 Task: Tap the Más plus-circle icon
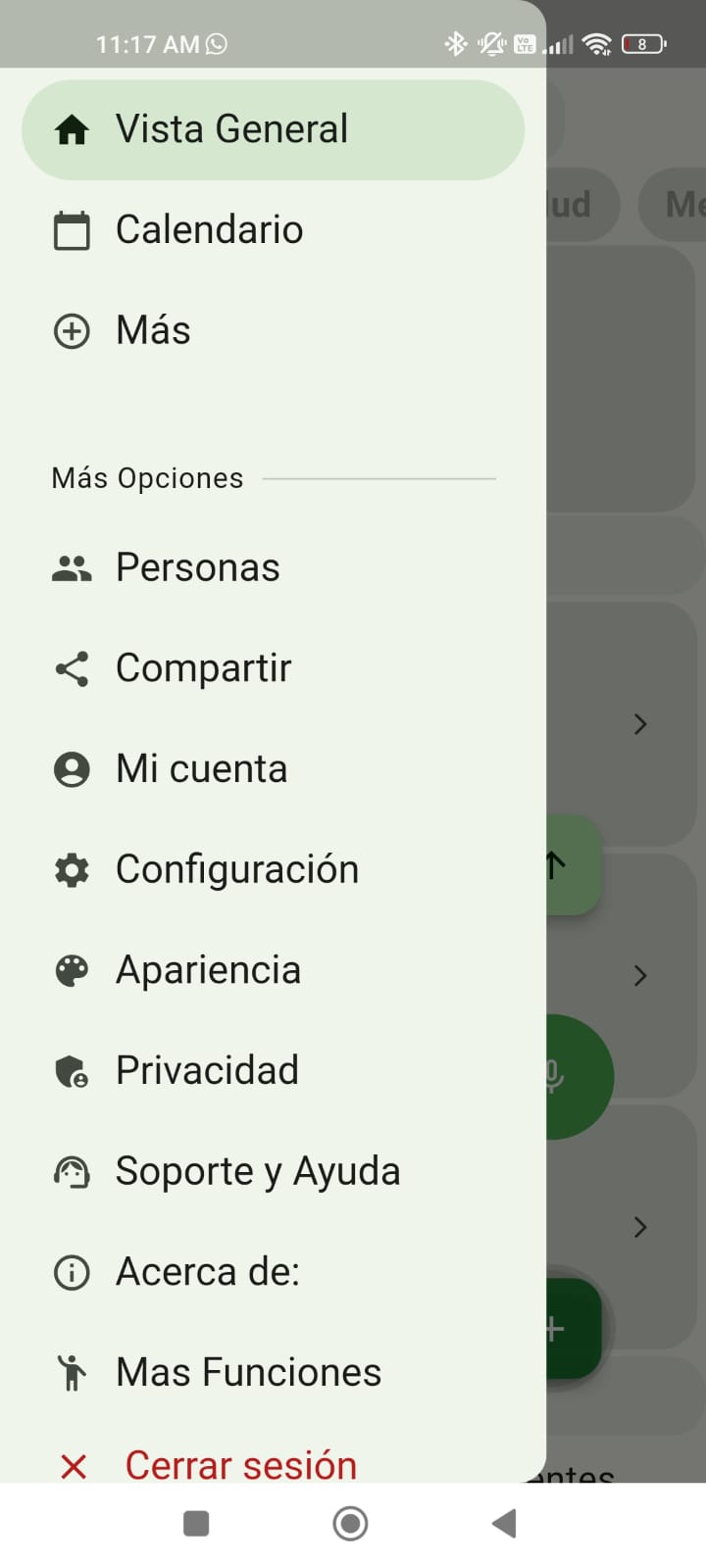(x=71, y=330)
